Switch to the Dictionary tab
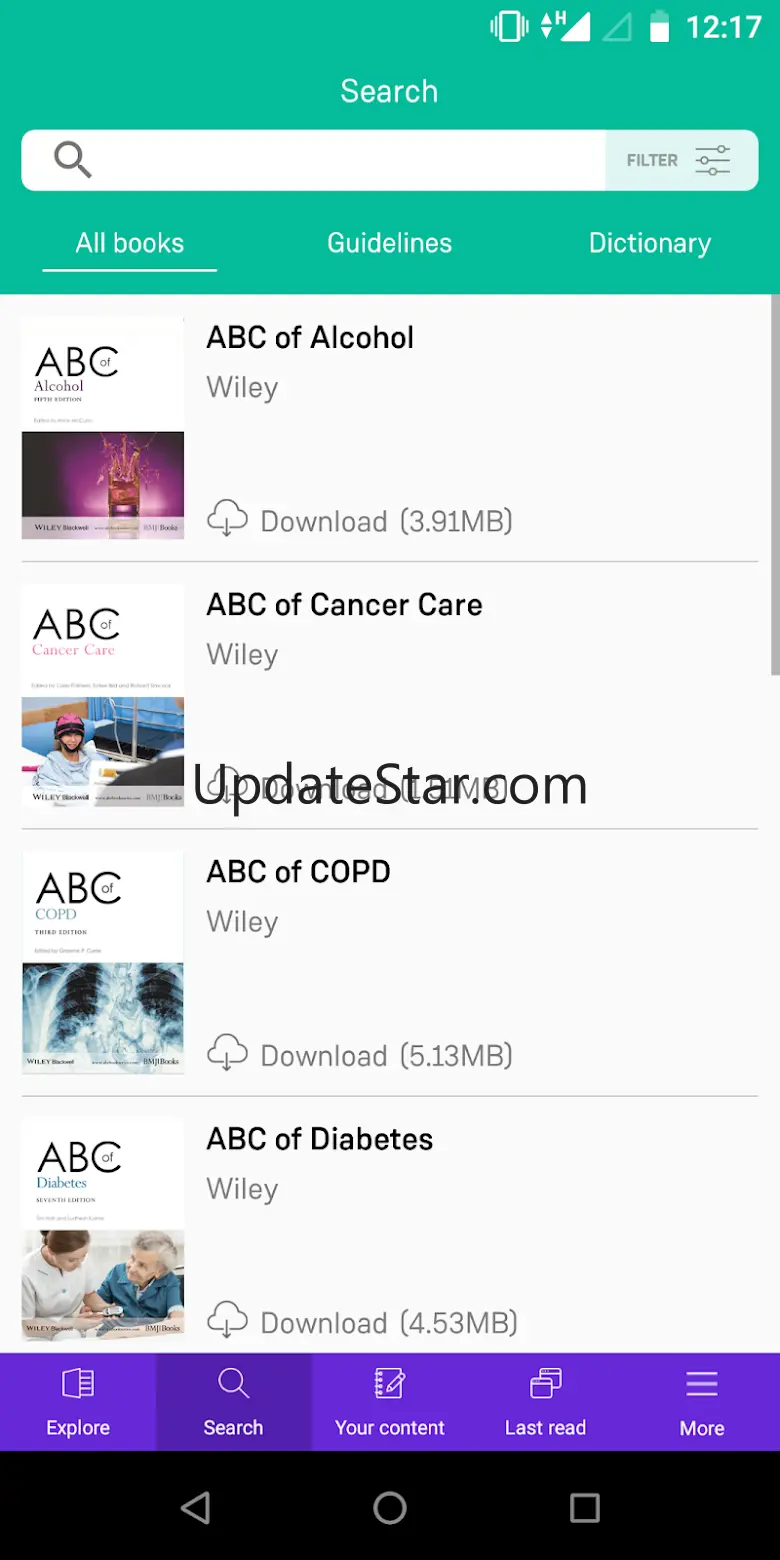Viewport: 780px width, 1560px height. tap(649, 243)
